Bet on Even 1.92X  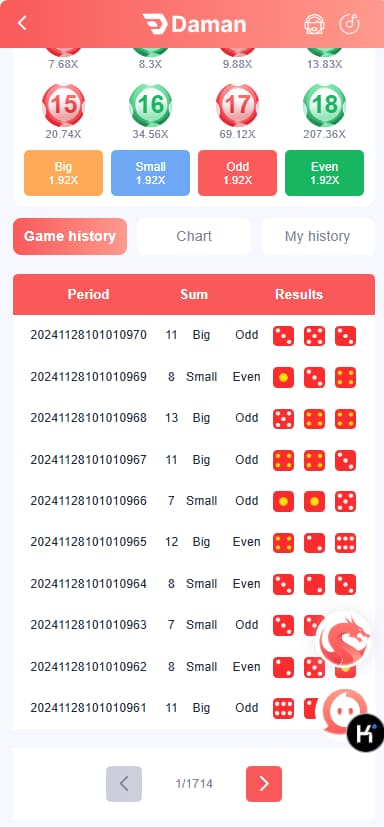[x=324, y=173]
